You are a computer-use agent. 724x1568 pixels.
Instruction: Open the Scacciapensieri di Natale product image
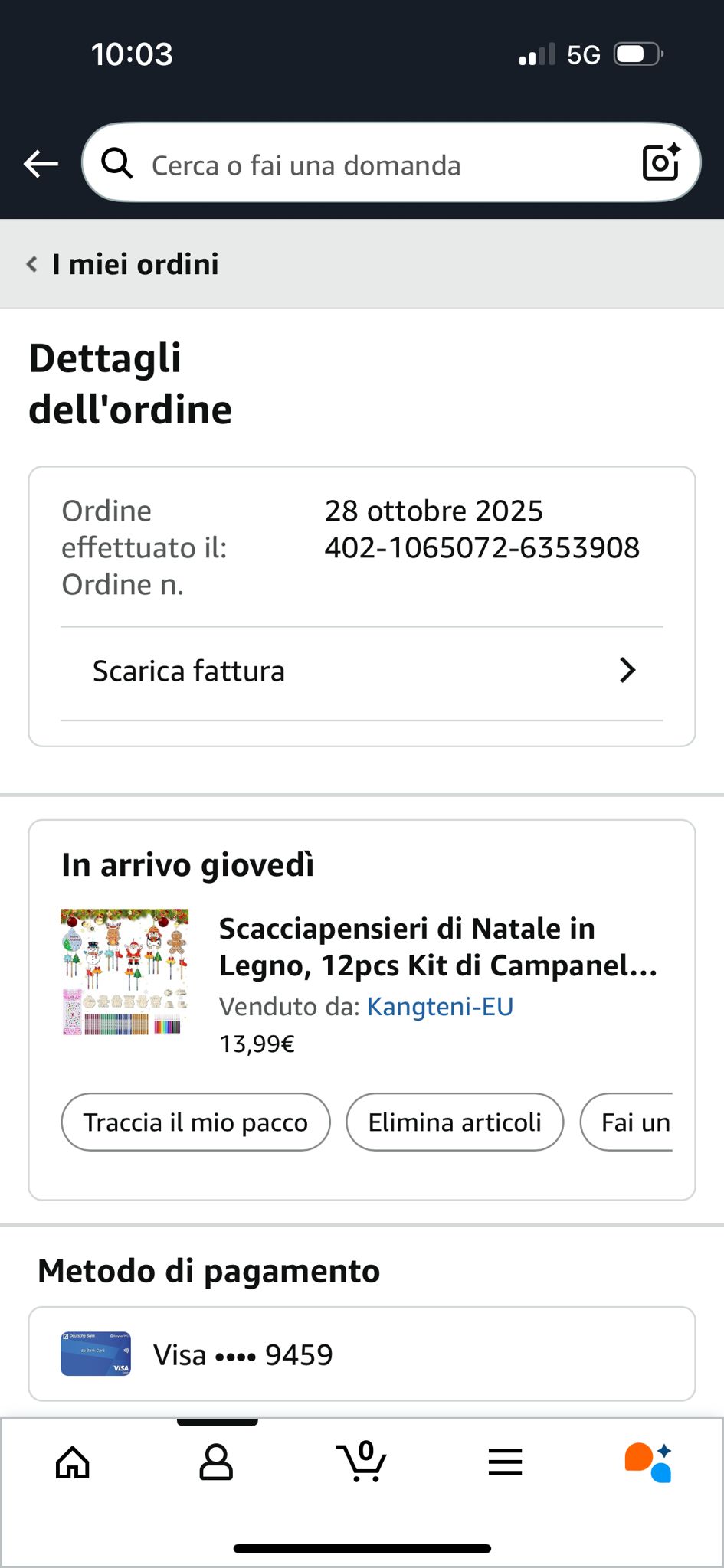125,972
